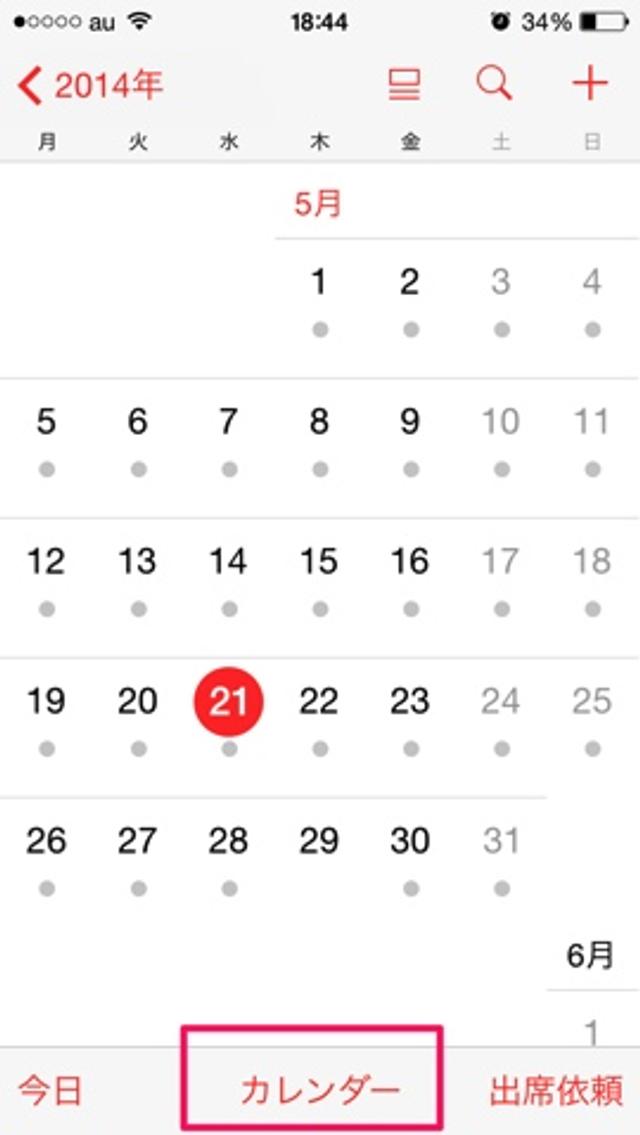The width and height of the screenshot is (640, 1135).
Task: Open the highlighted date 21
Action: coord(228,702)
